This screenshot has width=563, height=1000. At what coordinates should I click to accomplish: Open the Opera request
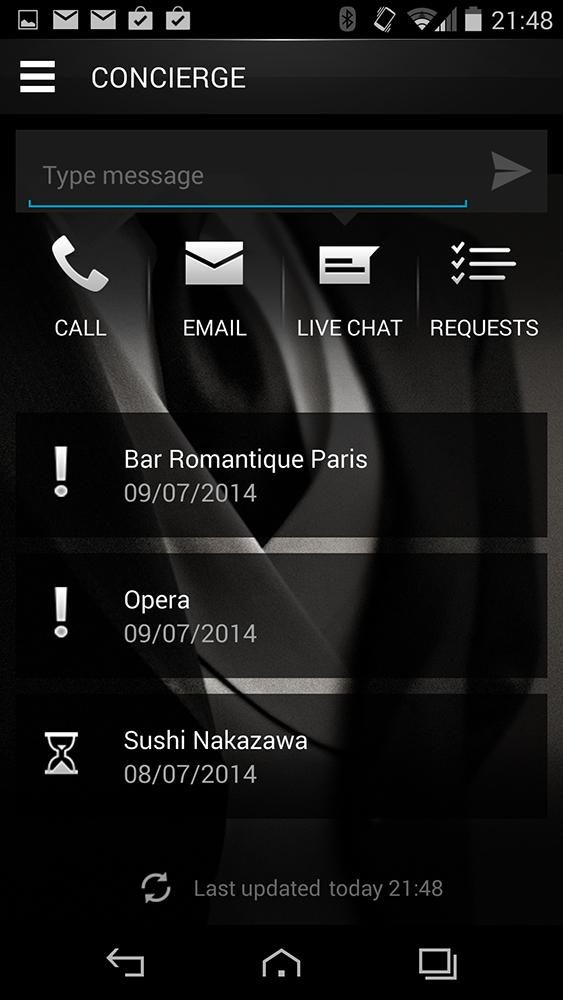pyautogui.click(x=281, y=615)
